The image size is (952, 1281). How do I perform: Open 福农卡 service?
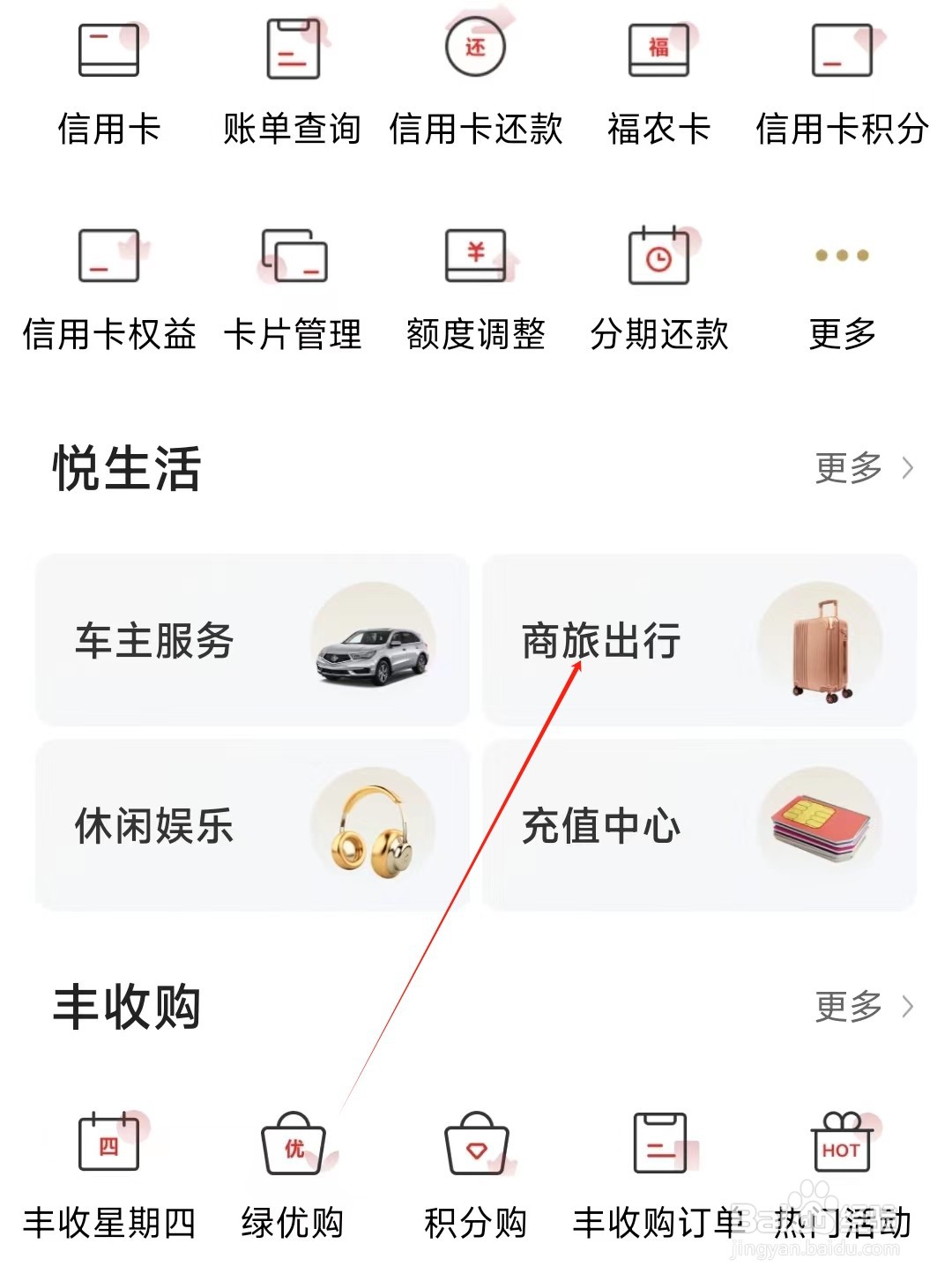tap(658, 84)
